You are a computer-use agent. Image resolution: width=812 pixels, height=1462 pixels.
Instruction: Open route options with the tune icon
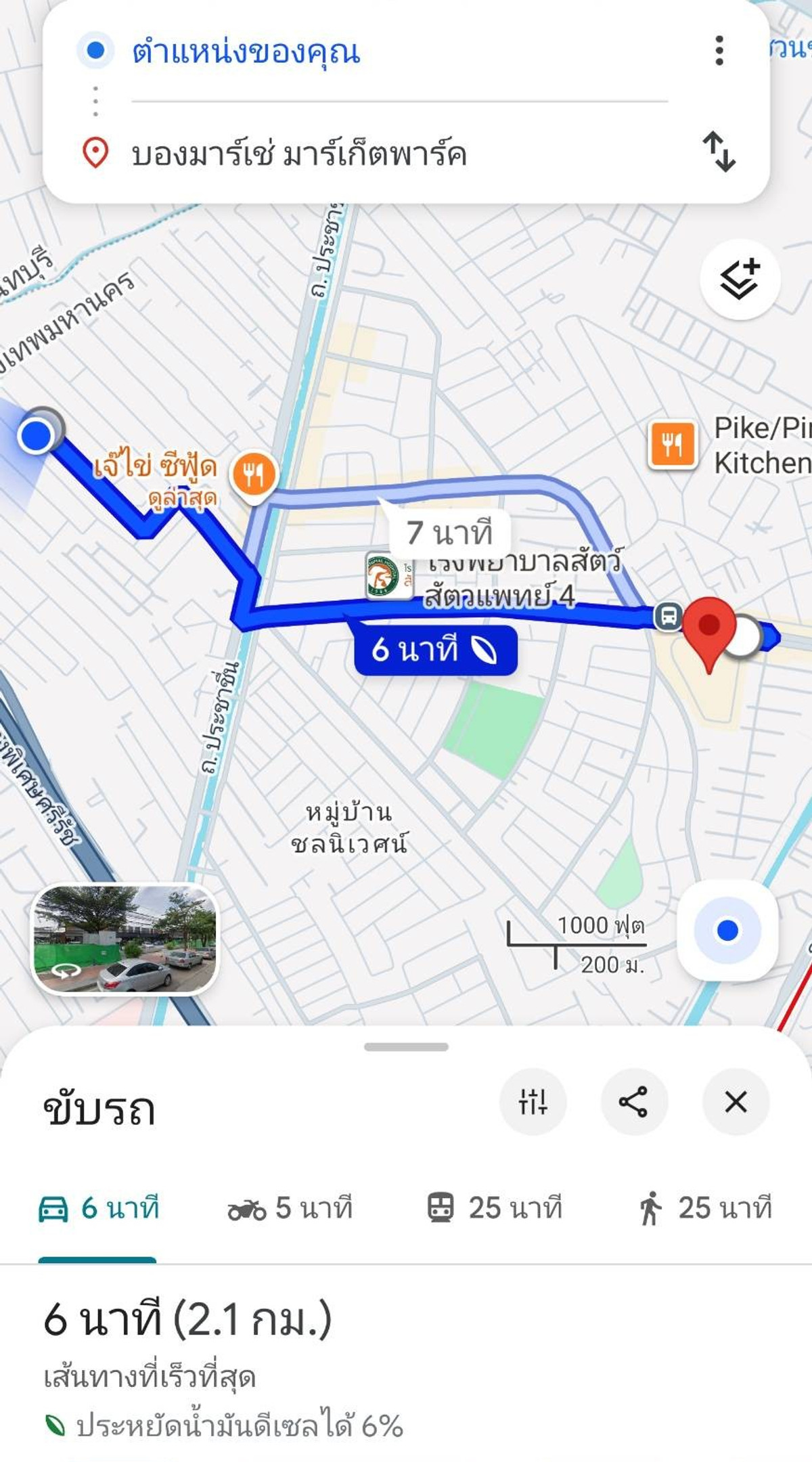(x=533, y=1101)
